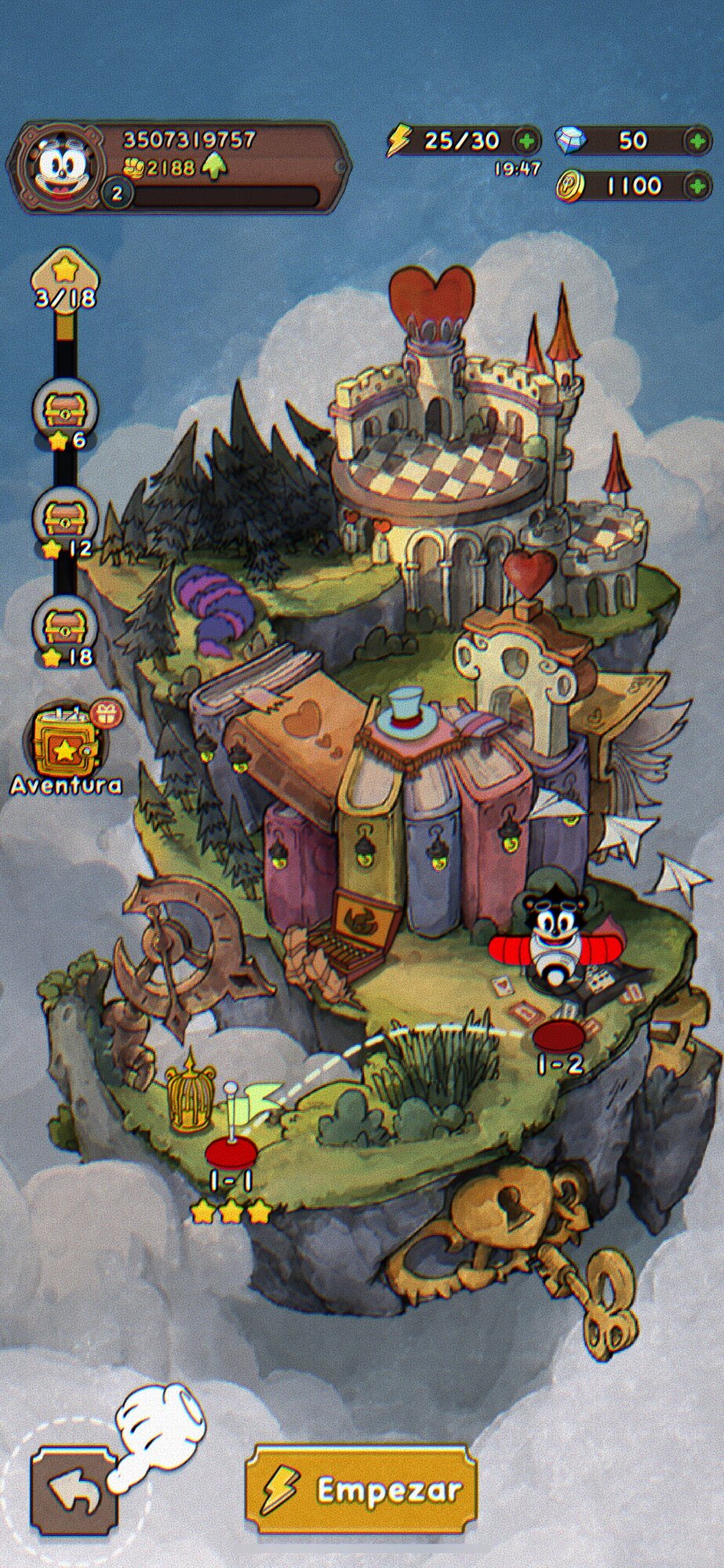Screen dimensions: 724x1568
Task: Open the 6-star reward chest
Action: pyautogui.click(x=66, y=412)
